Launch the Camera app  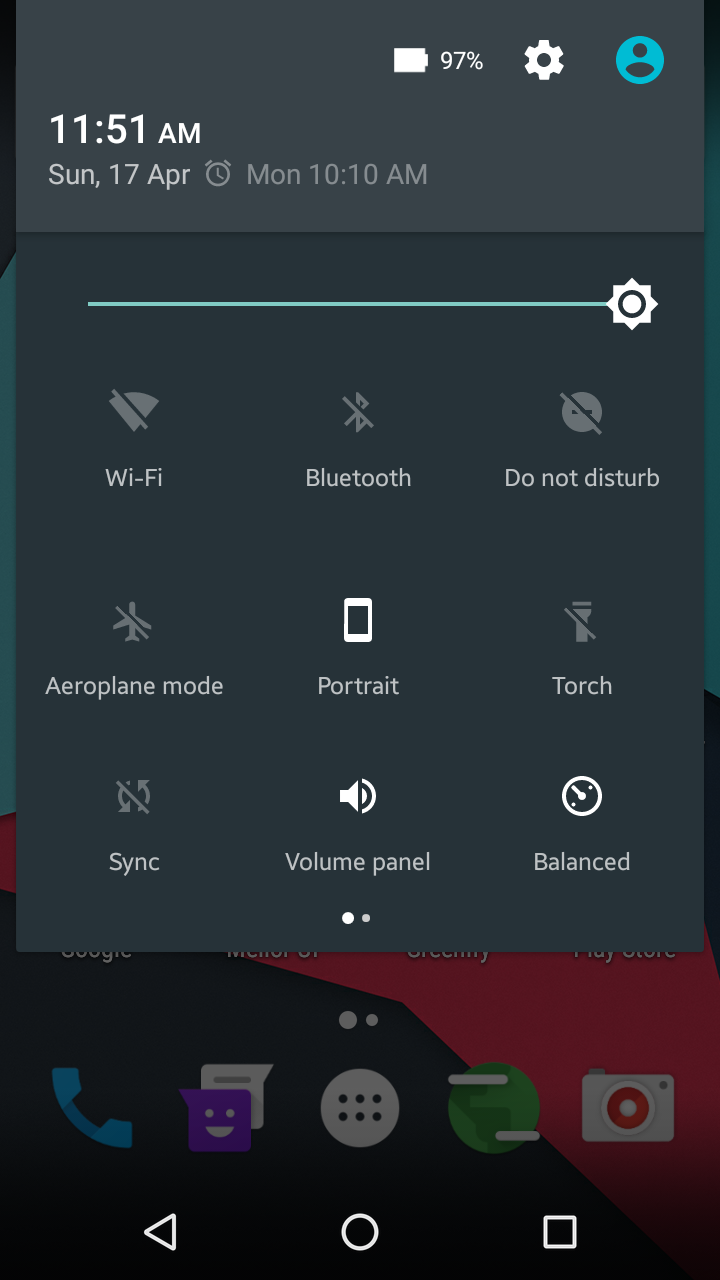pyautogui.click(x=628, y=1106)
